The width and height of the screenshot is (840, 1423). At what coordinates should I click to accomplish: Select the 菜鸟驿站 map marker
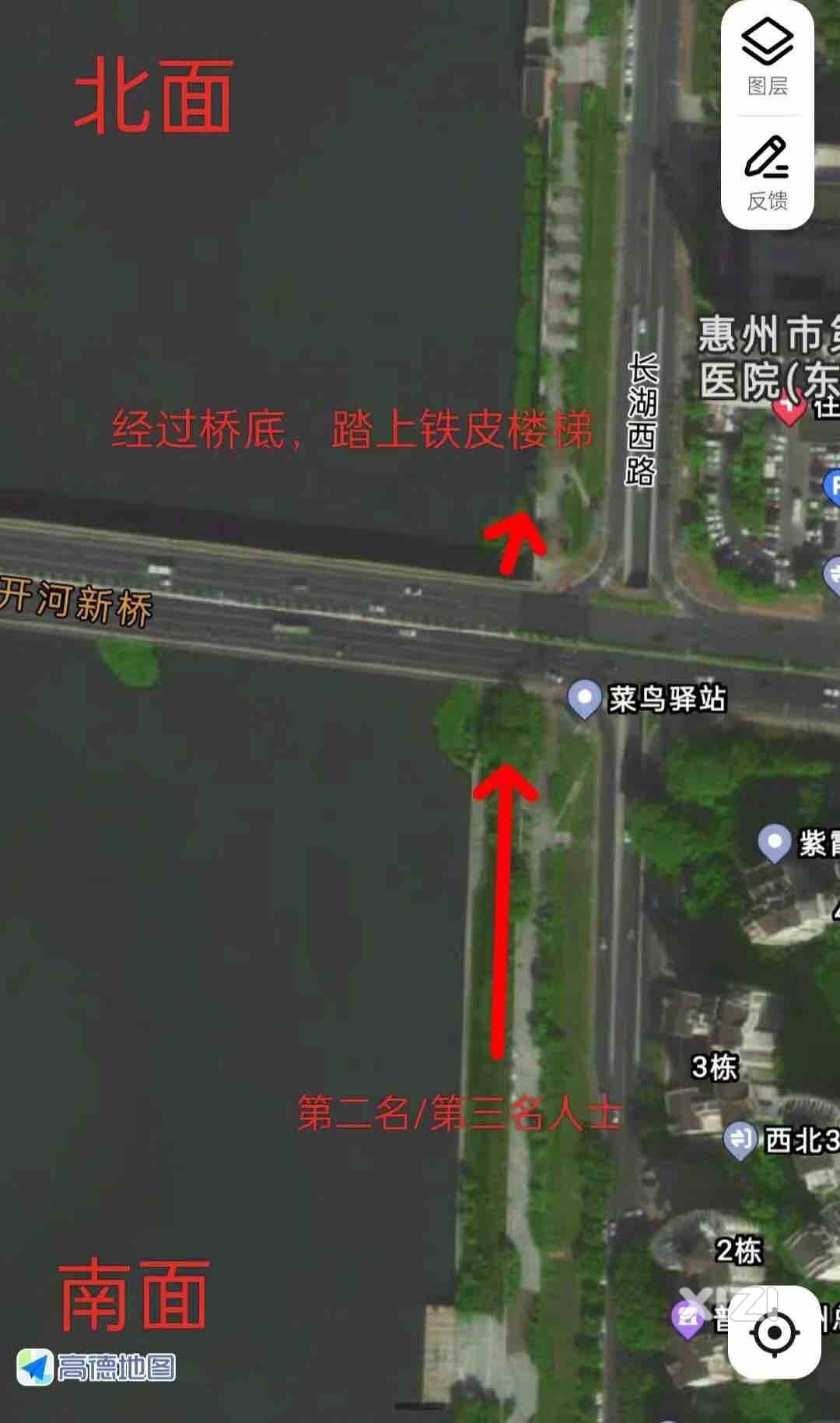pyautogui.click(x=585, y=697)
